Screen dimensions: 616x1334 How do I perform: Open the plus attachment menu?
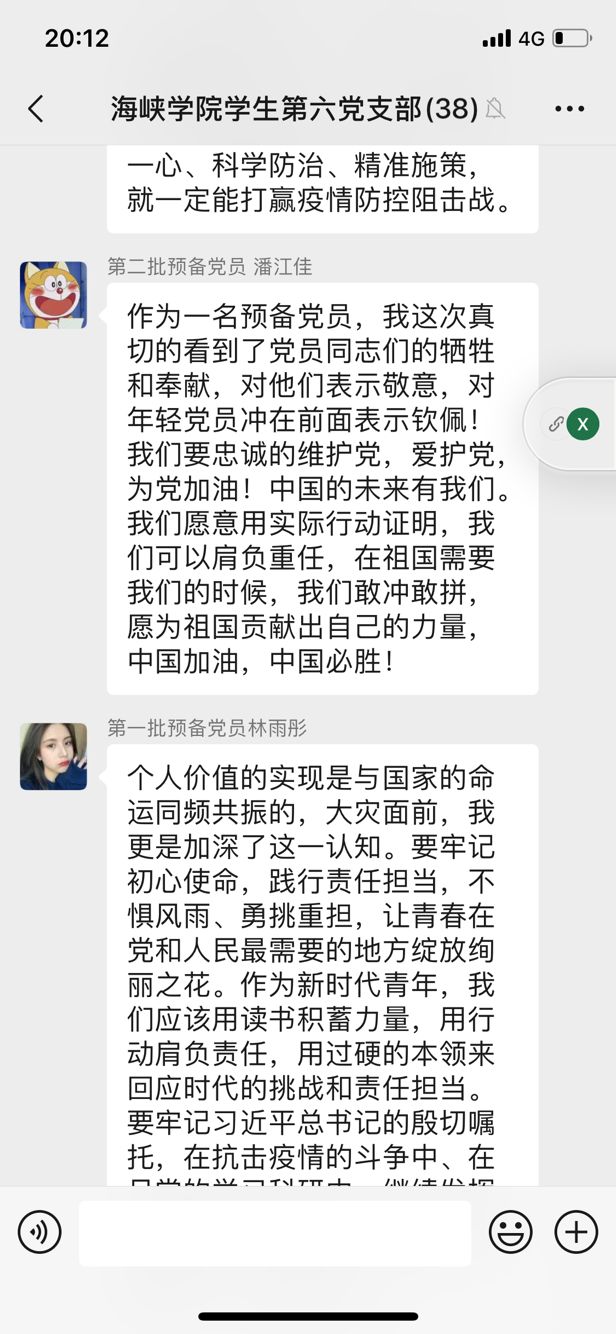576,1232
